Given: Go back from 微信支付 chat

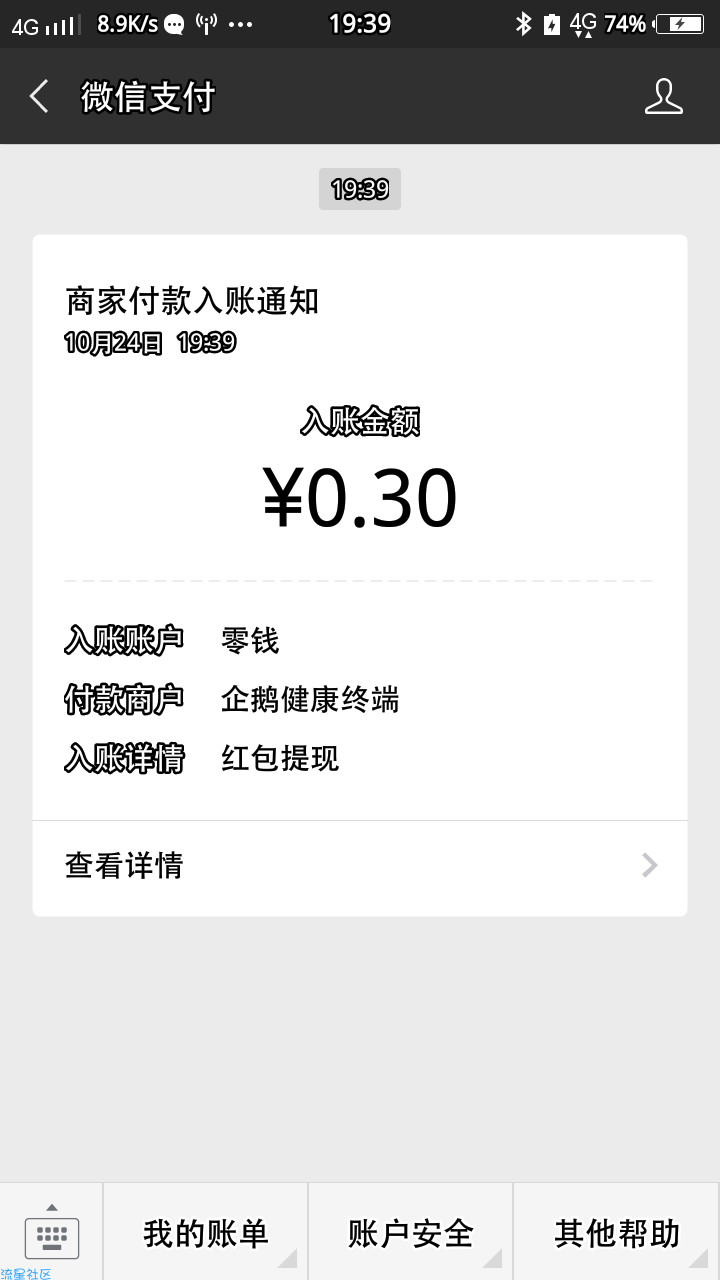Looking at the screenshot, I should pos(39,97).
